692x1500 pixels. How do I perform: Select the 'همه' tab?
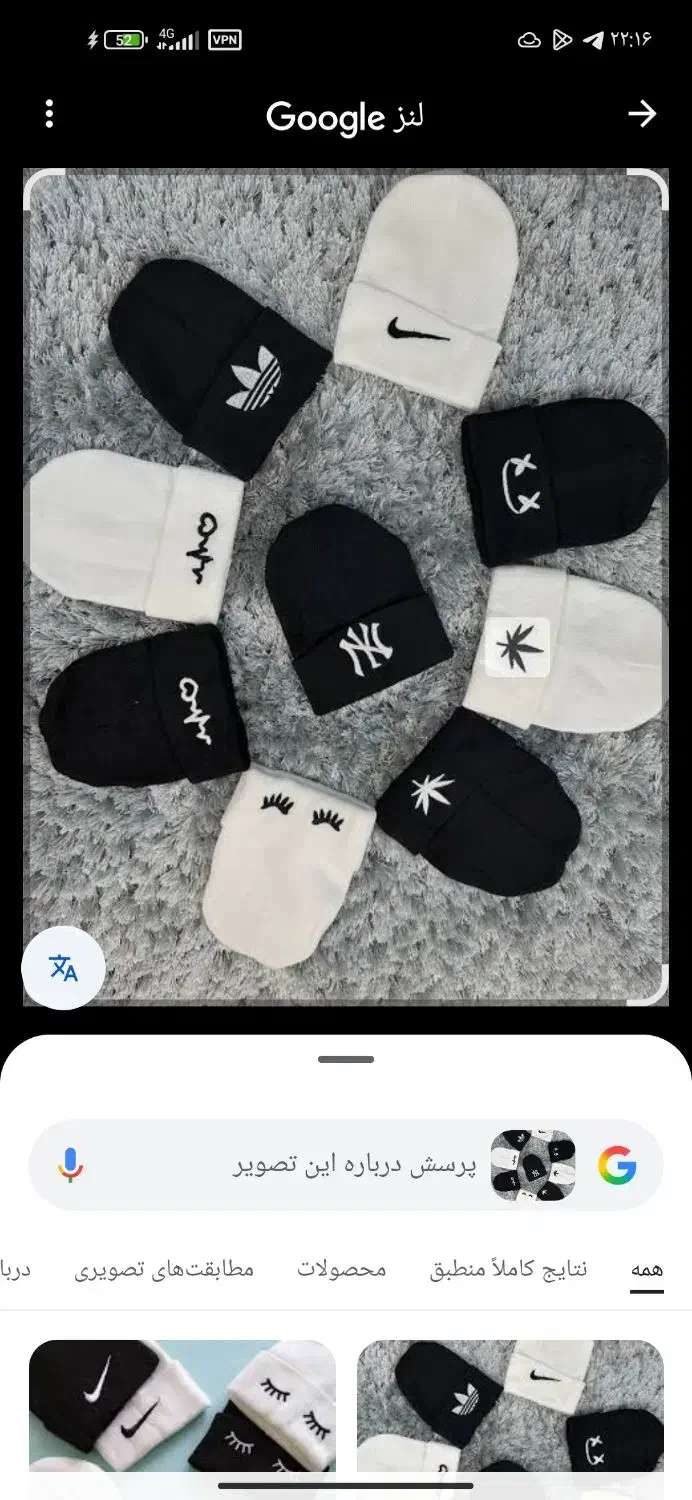pos(647,1269)
